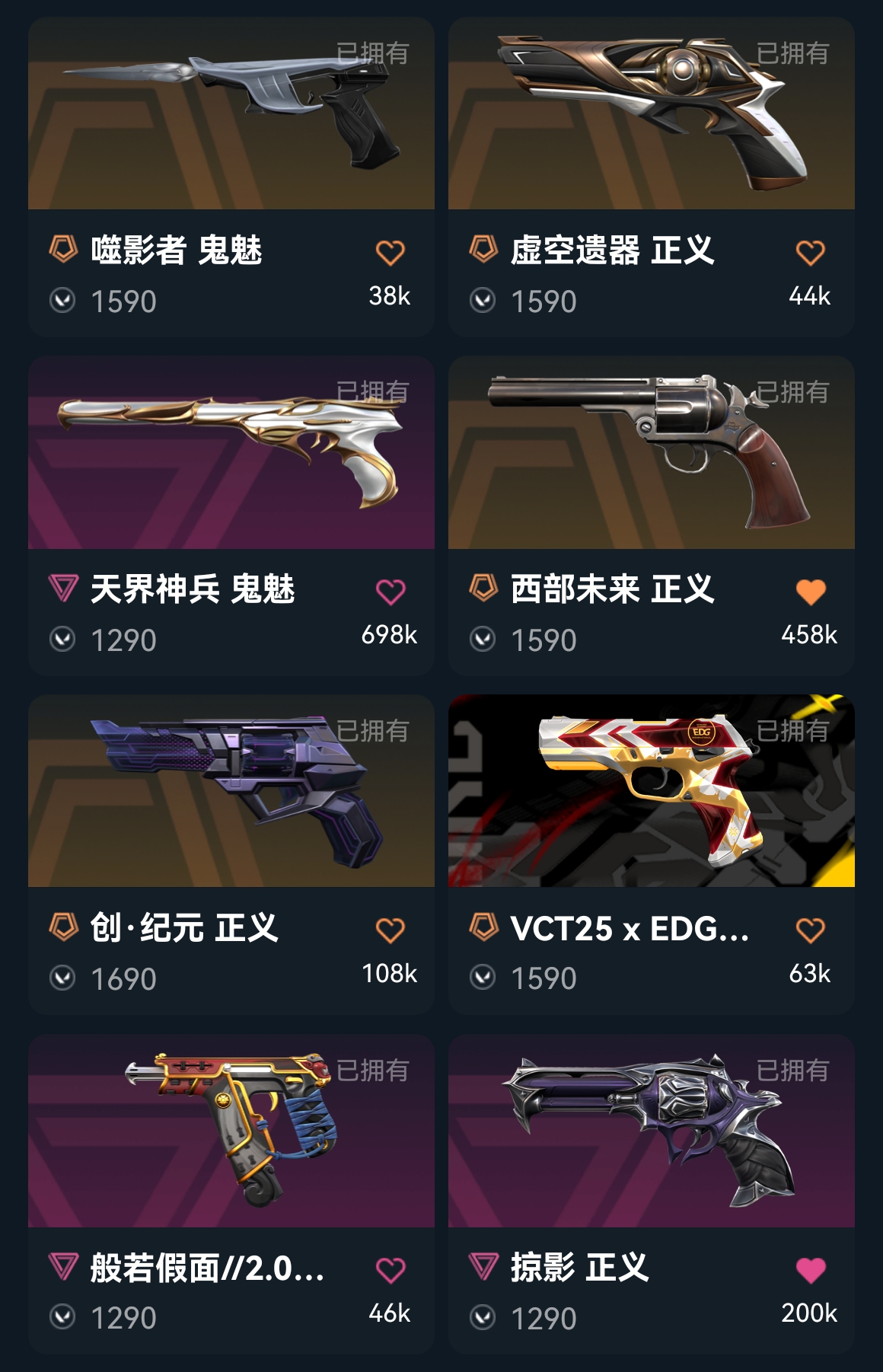Like the 天界神兵 鬼魅 skin
883x1372 pixels.
click(x=390, y=592)
